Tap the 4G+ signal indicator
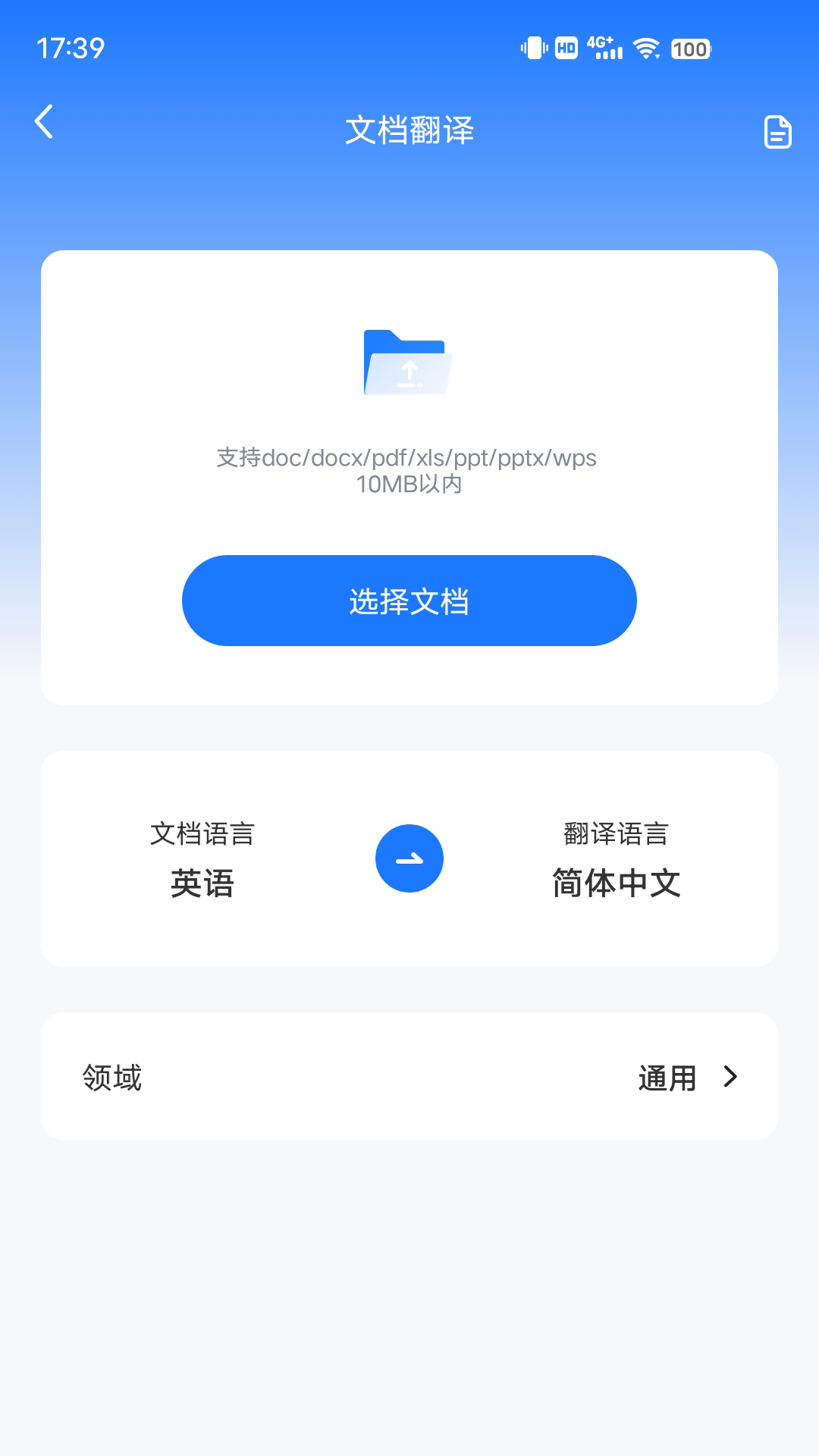Viewport: 819px width, 1456px height. click(601, 48)
